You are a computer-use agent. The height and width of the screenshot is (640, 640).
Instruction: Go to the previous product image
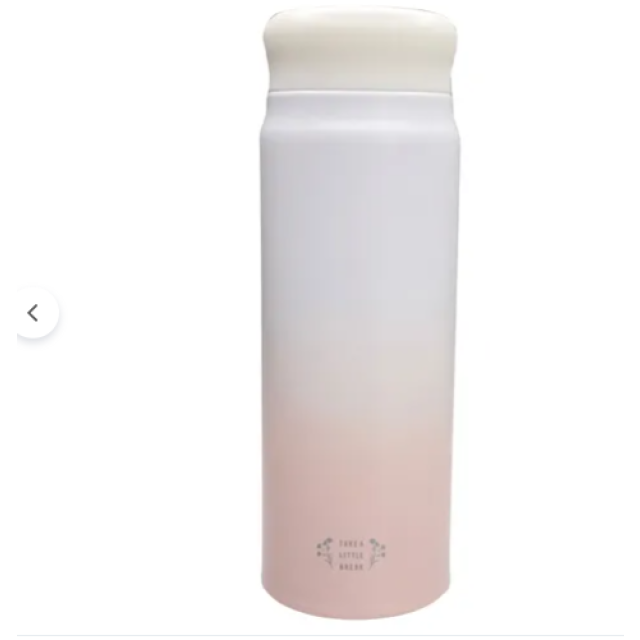click(34, 313)
